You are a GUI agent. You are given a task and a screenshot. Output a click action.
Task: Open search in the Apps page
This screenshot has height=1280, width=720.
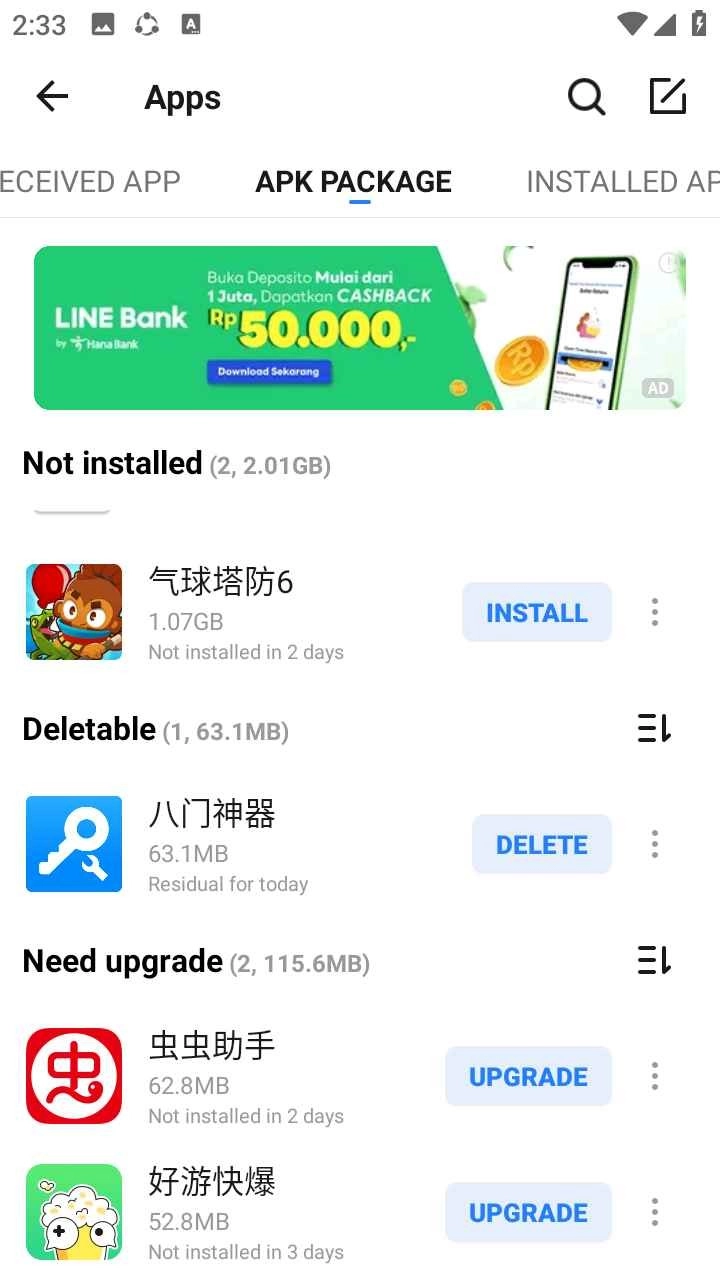[586, 97]
